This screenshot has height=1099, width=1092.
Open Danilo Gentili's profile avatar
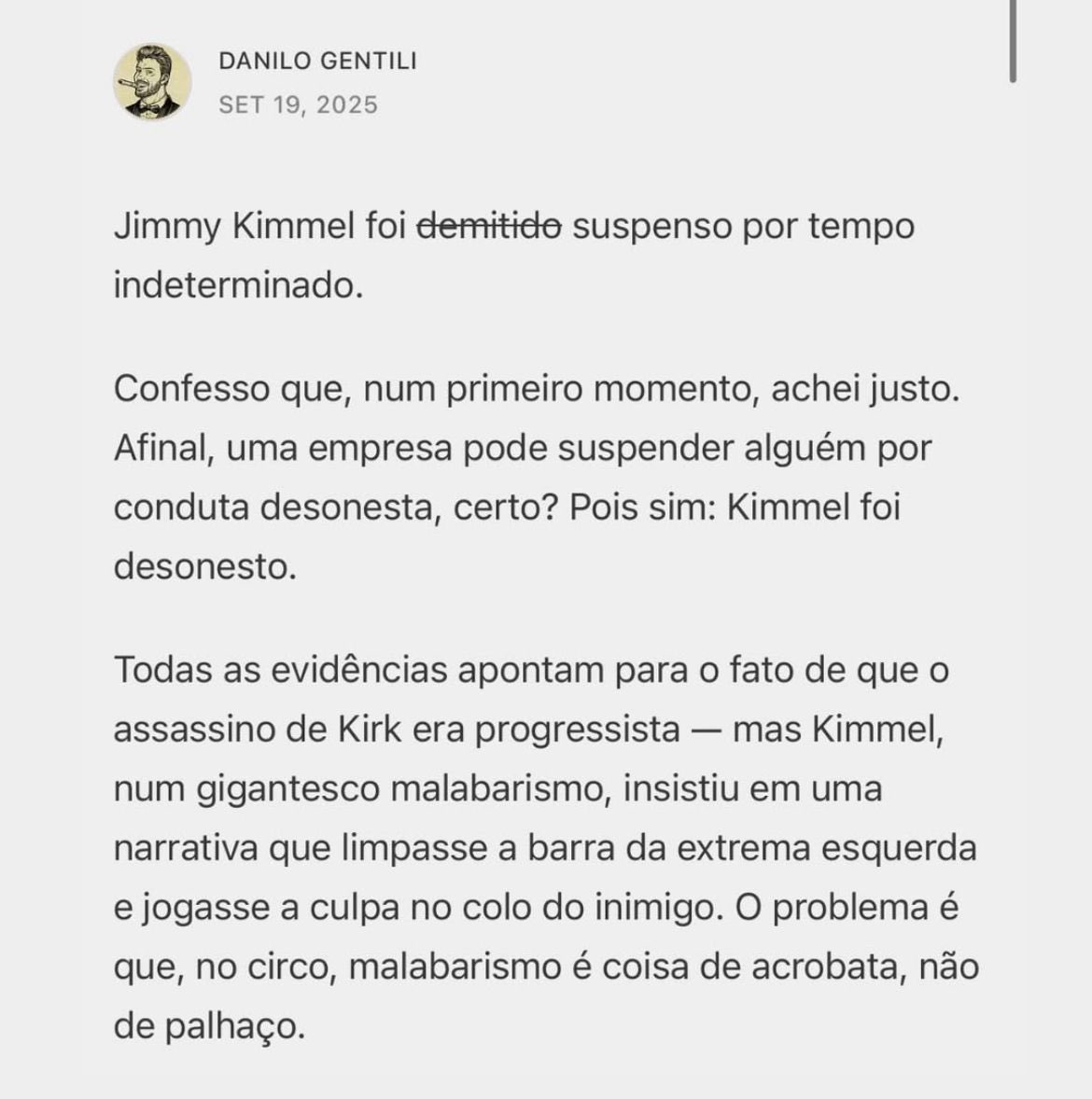tap(152, 82)
